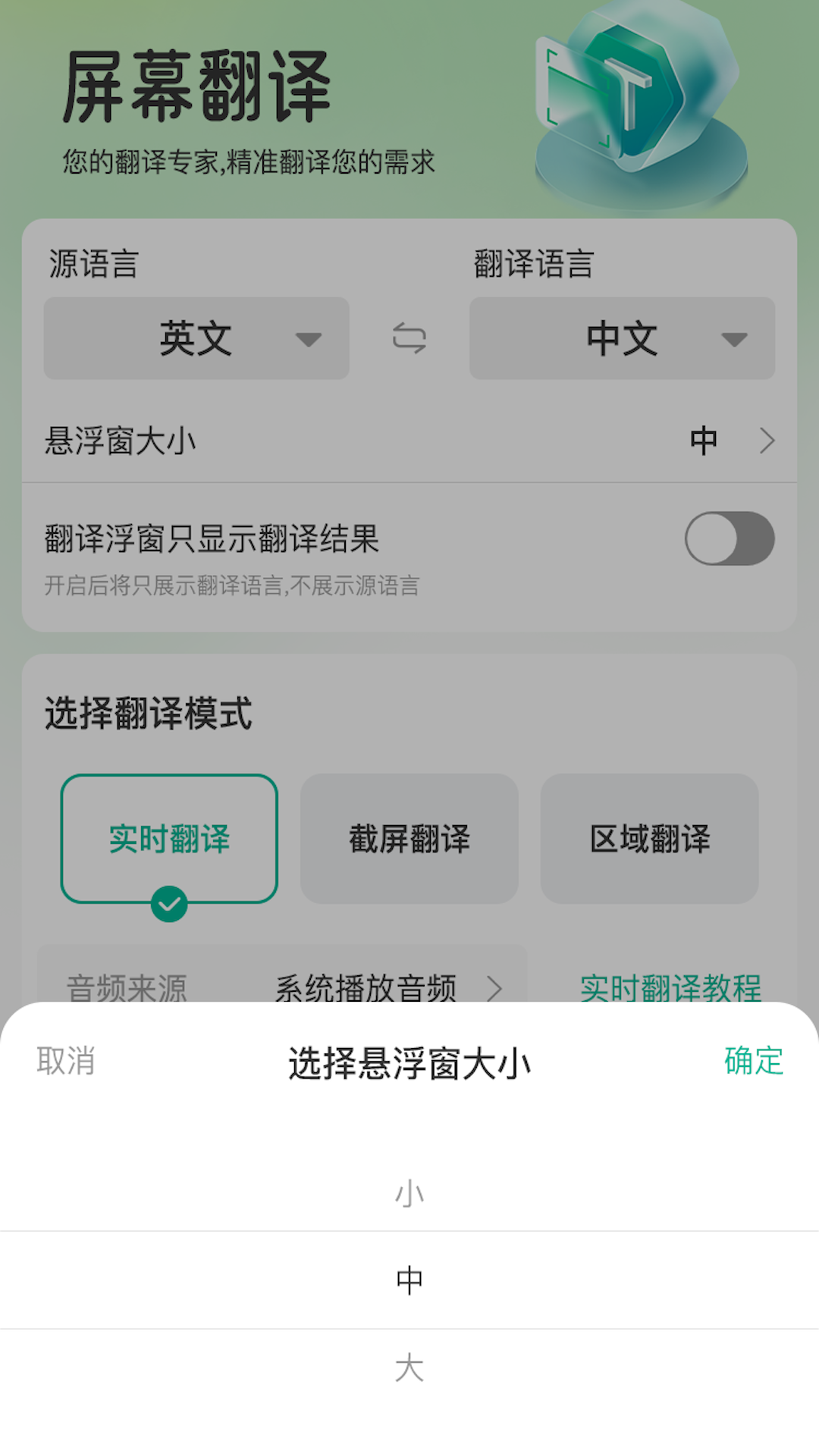Choose 区域翻译 mode
The height and width of the screenshot is (1456, 819).
[x=649, y=839]
